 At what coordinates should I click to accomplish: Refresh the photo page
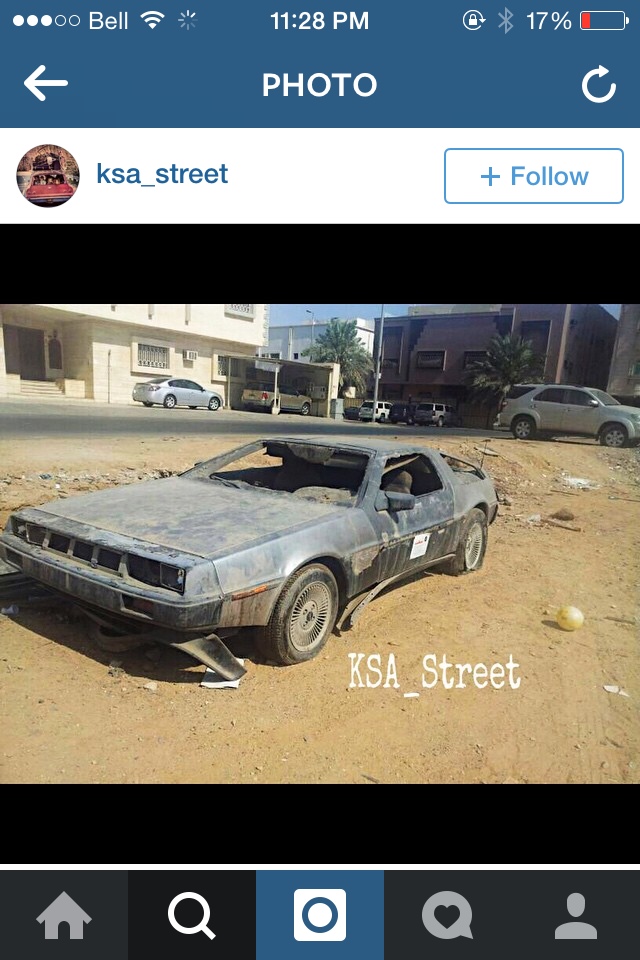click(x=598, y=86)
